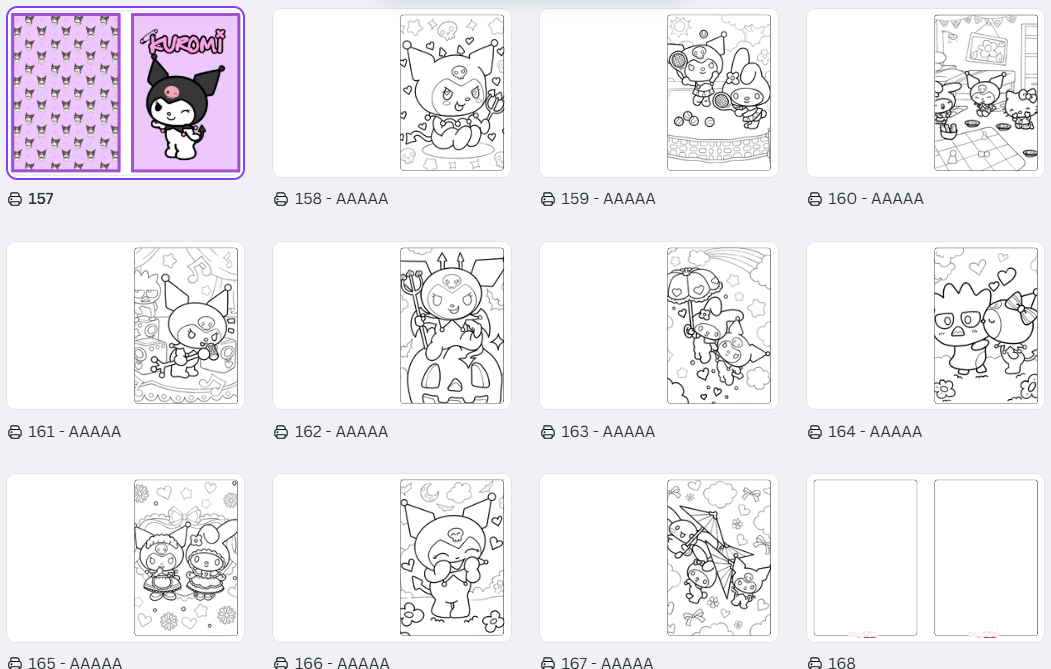Image resolution: width=1051 pixels, height=669 pixels.
Task: Select the blank page 168
Action: point(926,557)
